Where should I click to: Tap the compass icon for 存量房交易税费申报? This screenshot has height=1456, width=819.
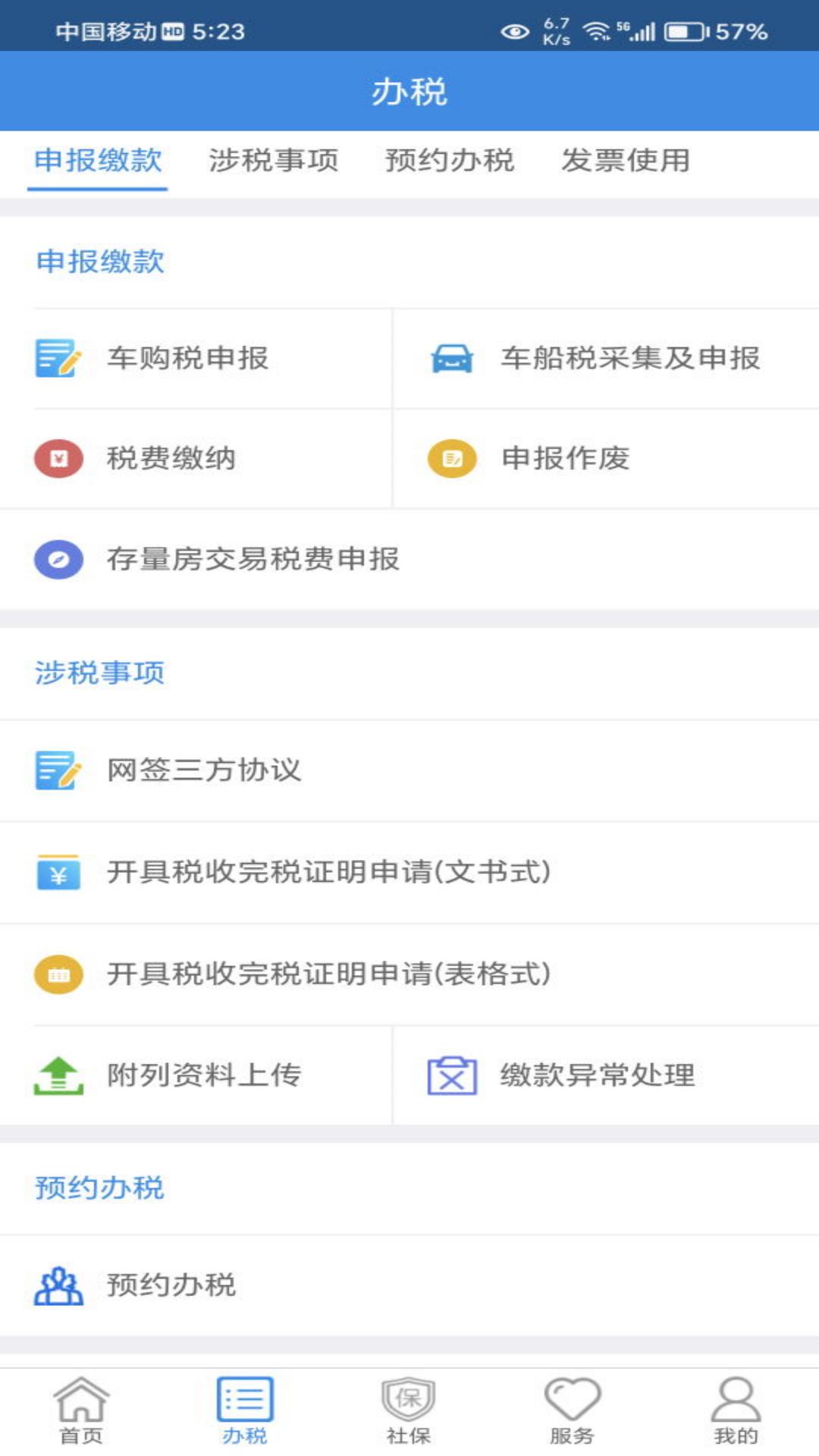tap(57, 560)
